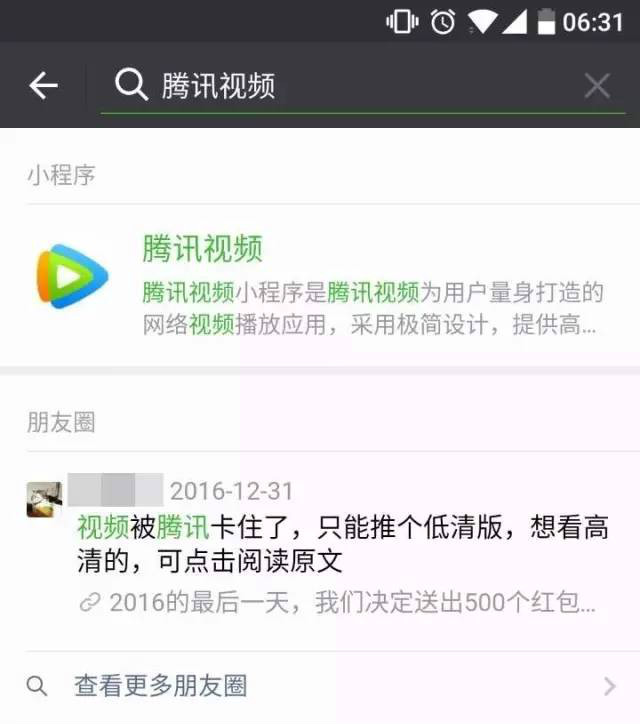Open the 腾讯视频 mini program result
This screenshot has height=724, width=640.
click(x=320, y=284)
